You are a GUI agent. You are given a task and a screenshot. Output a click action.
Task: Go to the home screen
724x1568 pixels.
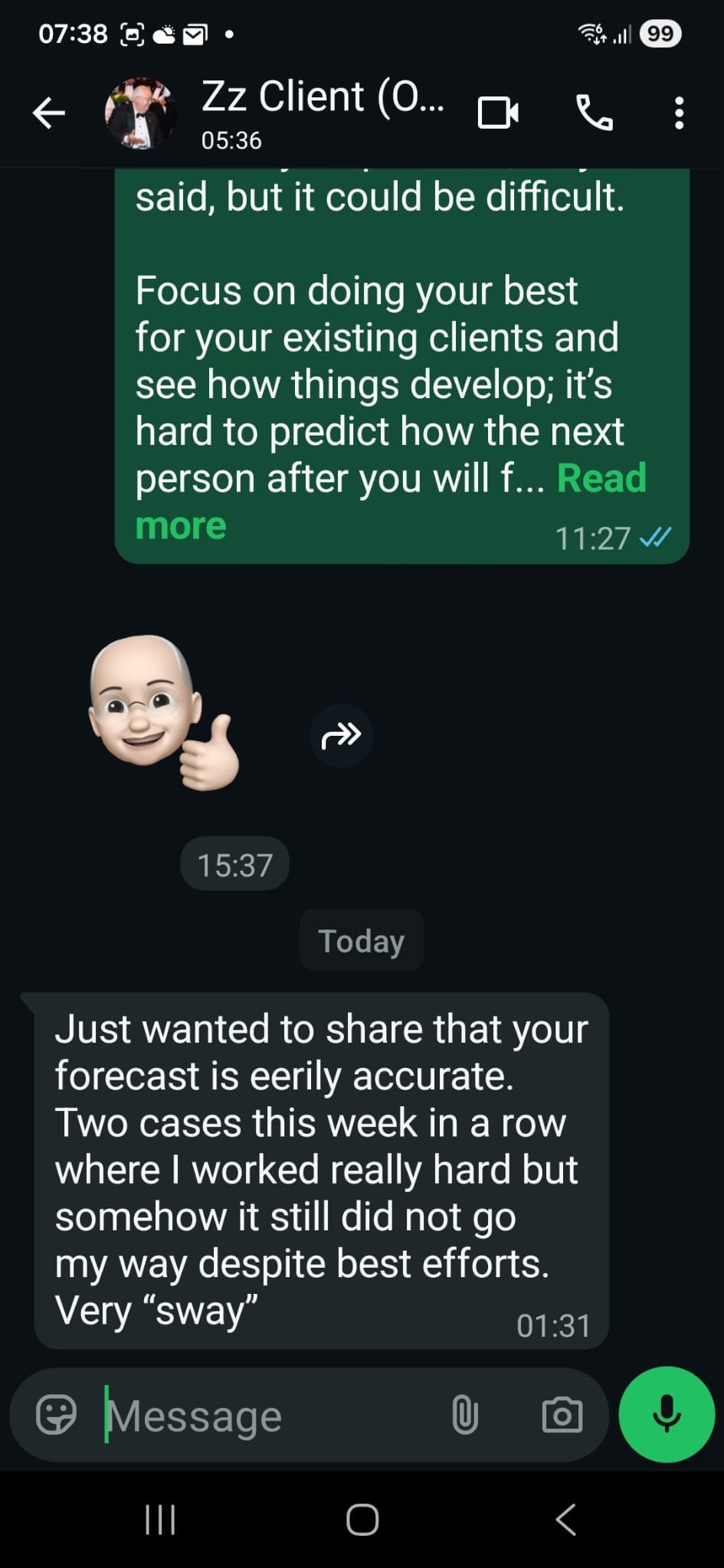coord(362,1520)
